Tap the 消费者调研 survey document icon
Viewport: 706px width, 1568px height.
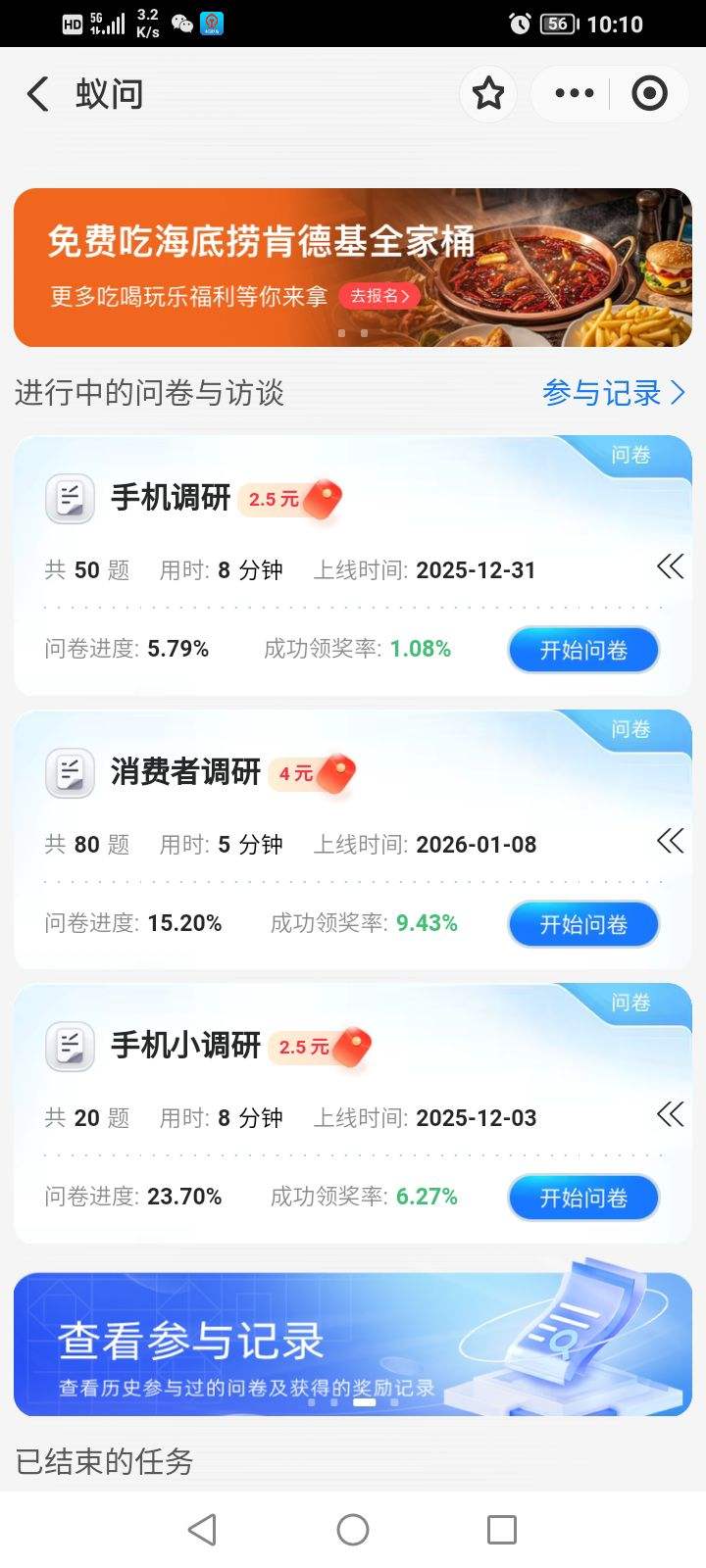click(x=70, y=773)
